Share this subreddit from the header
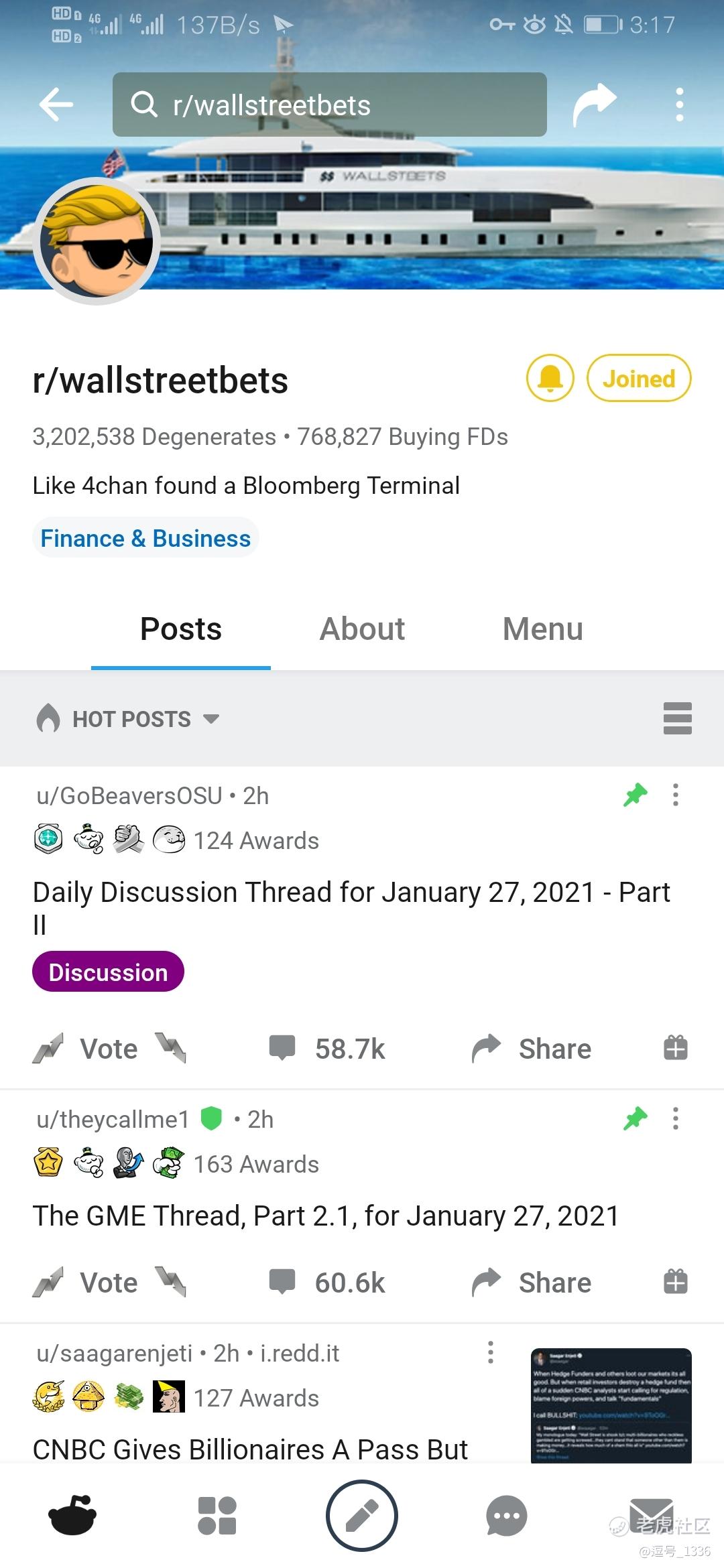 [594, 105]
